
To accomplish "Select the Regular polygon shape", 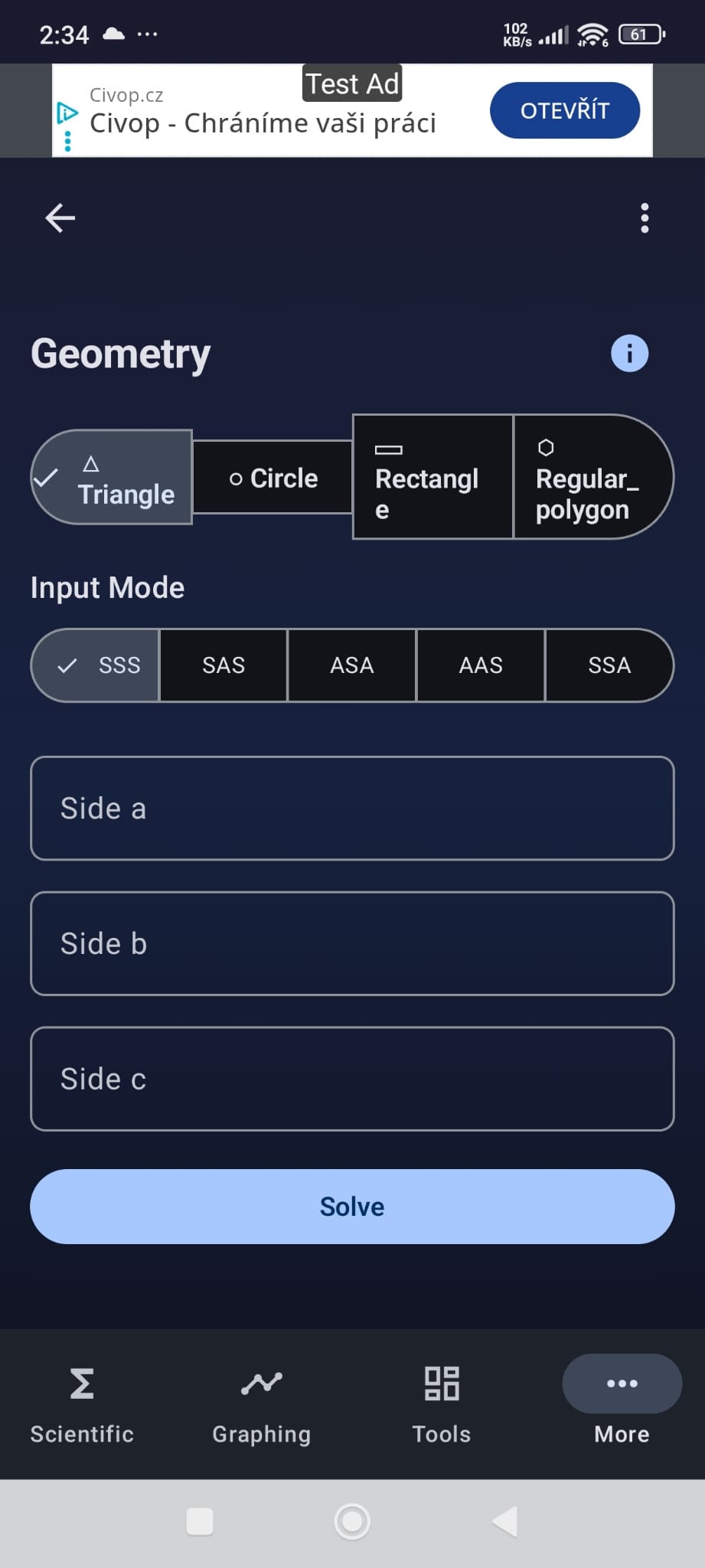I will tap(589, 478).
